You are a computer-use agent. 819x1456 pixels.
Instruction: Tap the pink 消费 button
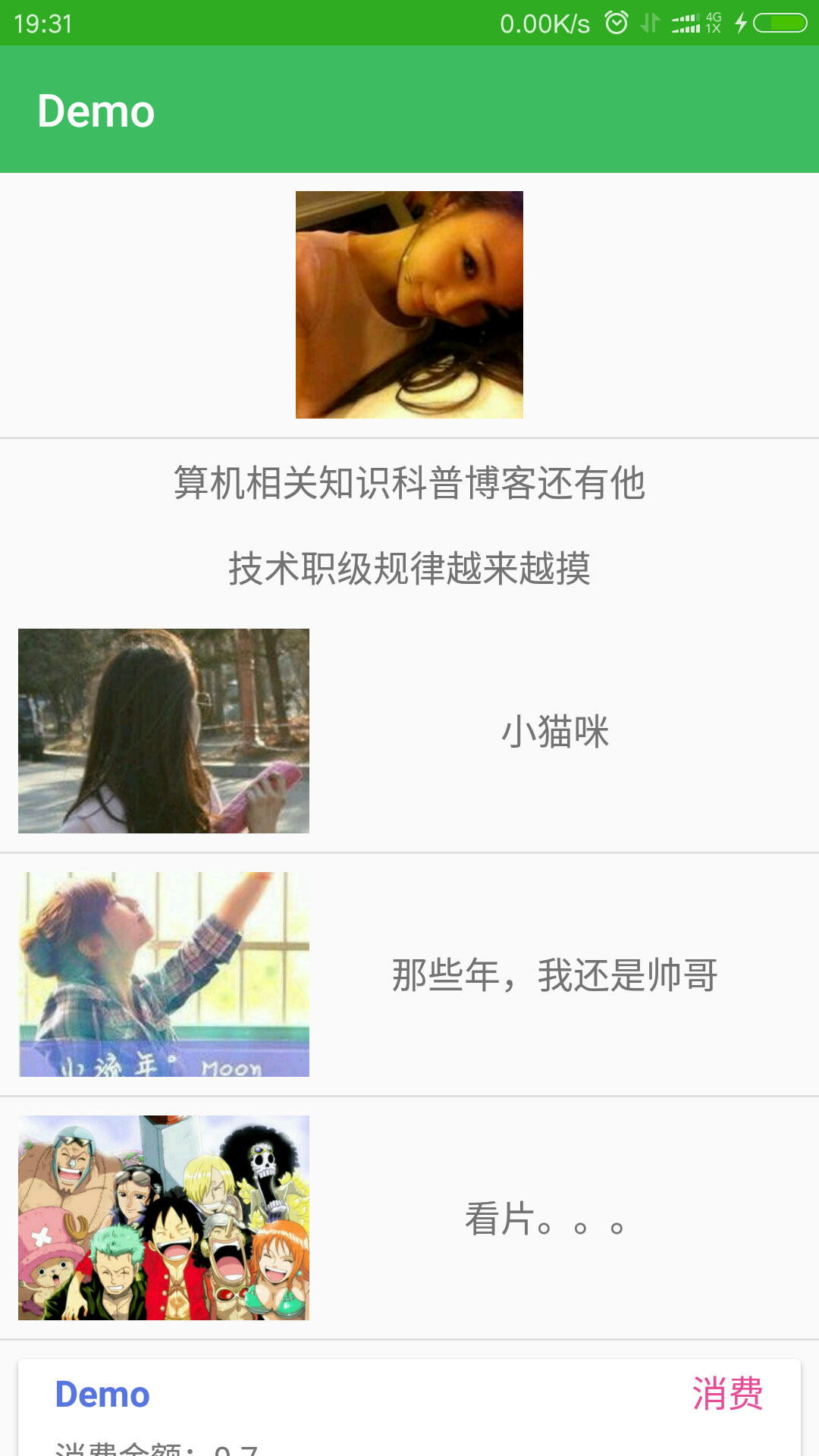click(726, 1394)
